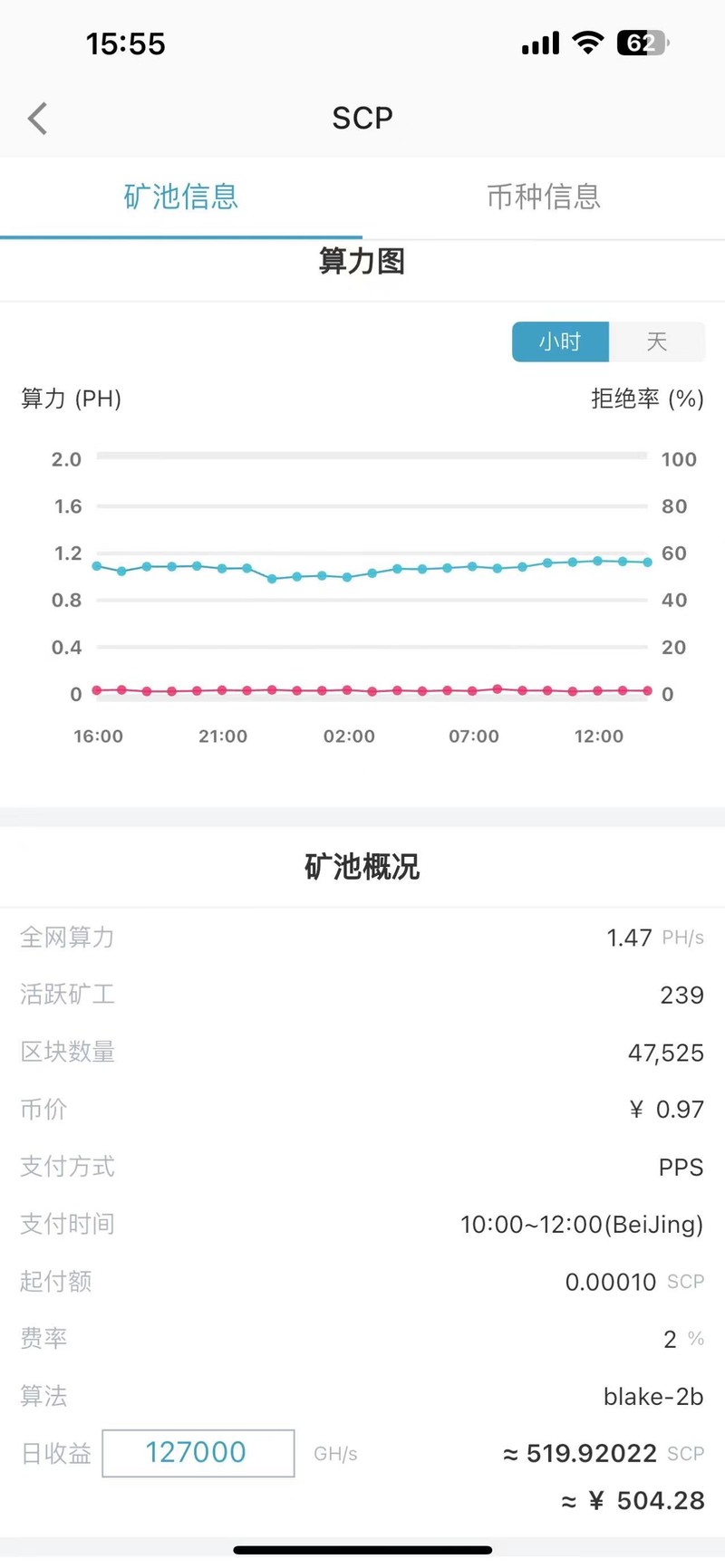Tap the 矿池概况 section header
The height and width of the screenshot is (1568, 725).
362,866
